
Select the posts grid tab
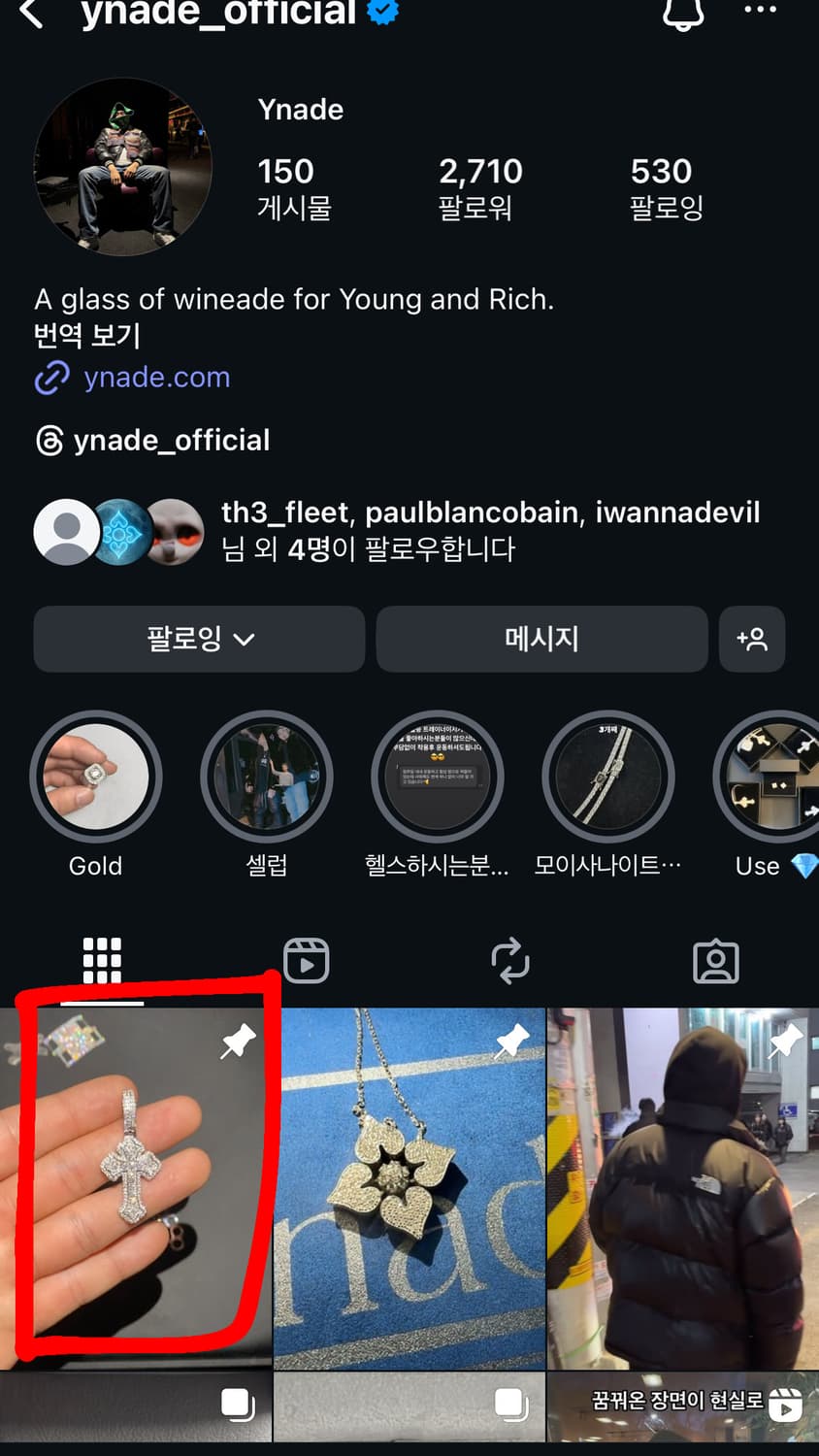pos(101,961)
